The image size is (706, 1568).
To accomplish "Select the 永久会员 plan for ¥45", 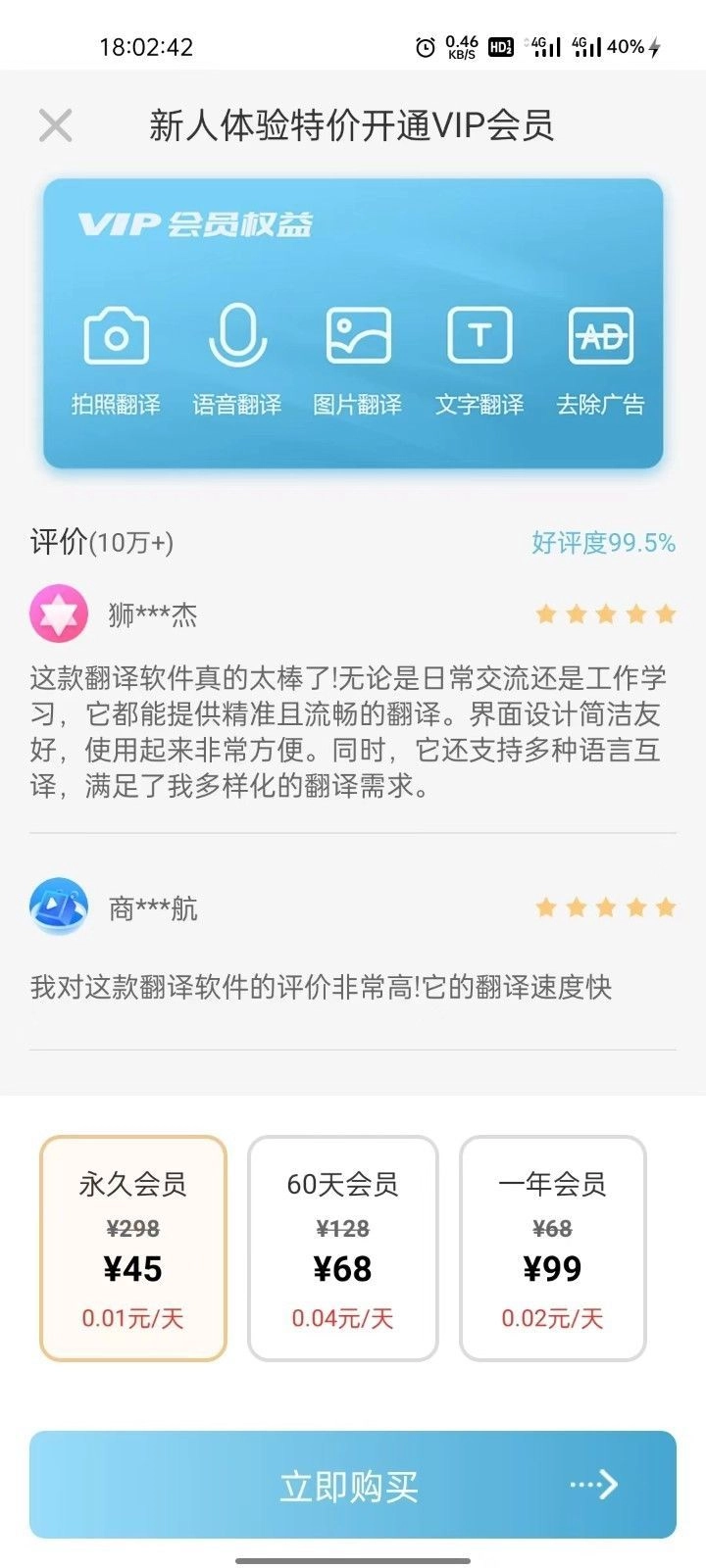I will point(133,1249).
